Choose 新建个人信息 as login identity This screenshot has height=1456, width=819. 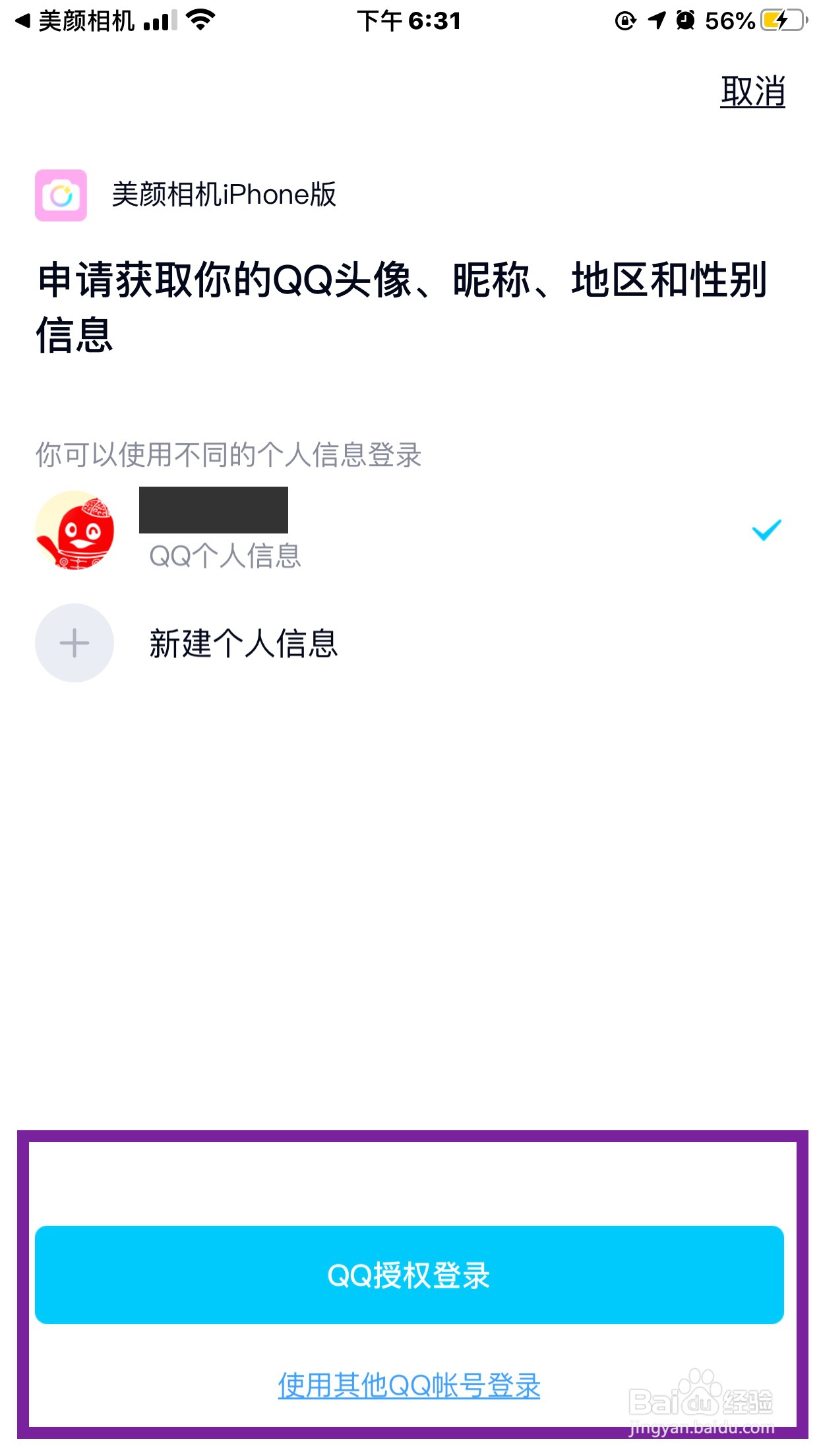pos(244,644)
